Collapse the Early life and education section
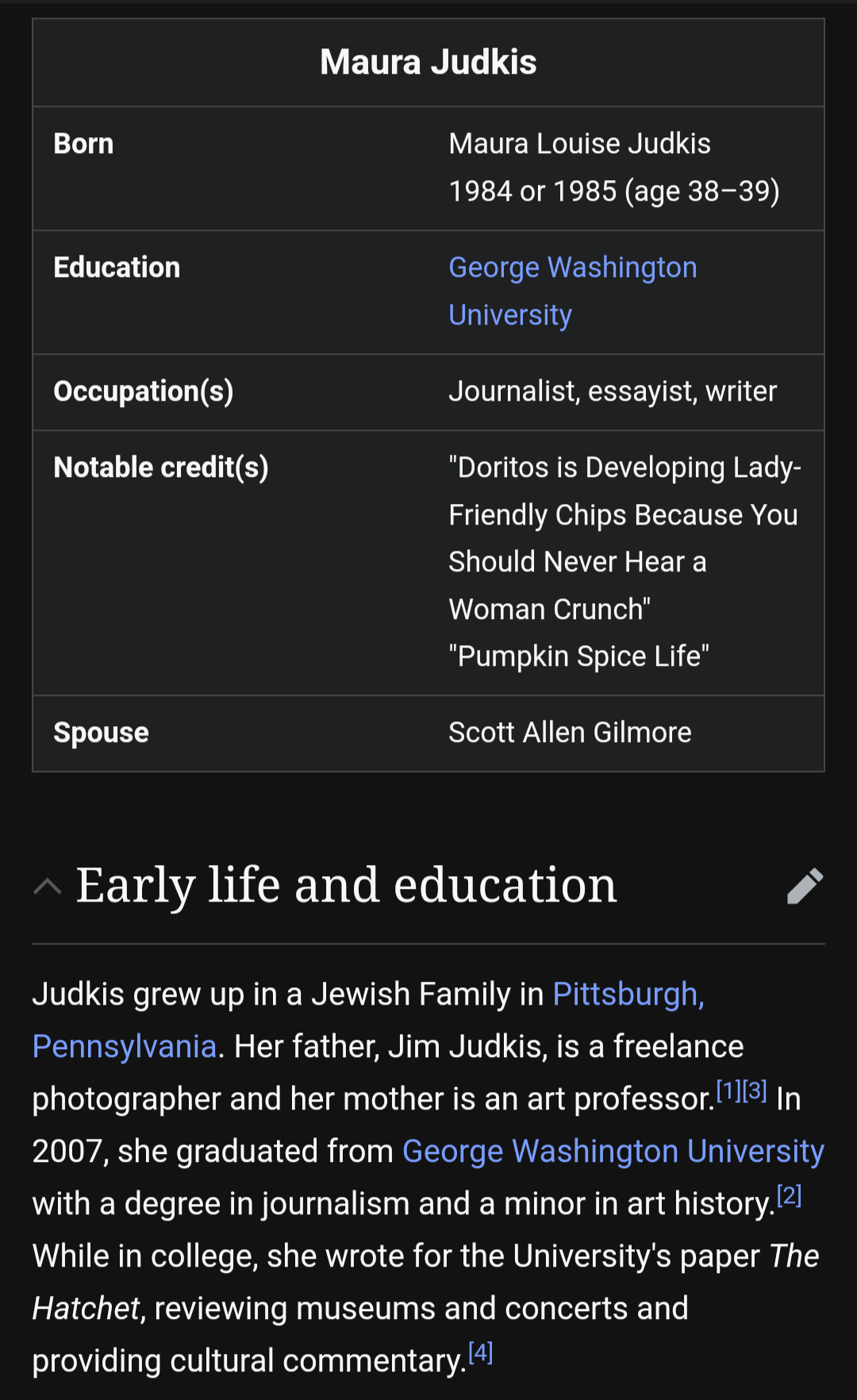The image size is (857, 1400). tap(48, 887)
